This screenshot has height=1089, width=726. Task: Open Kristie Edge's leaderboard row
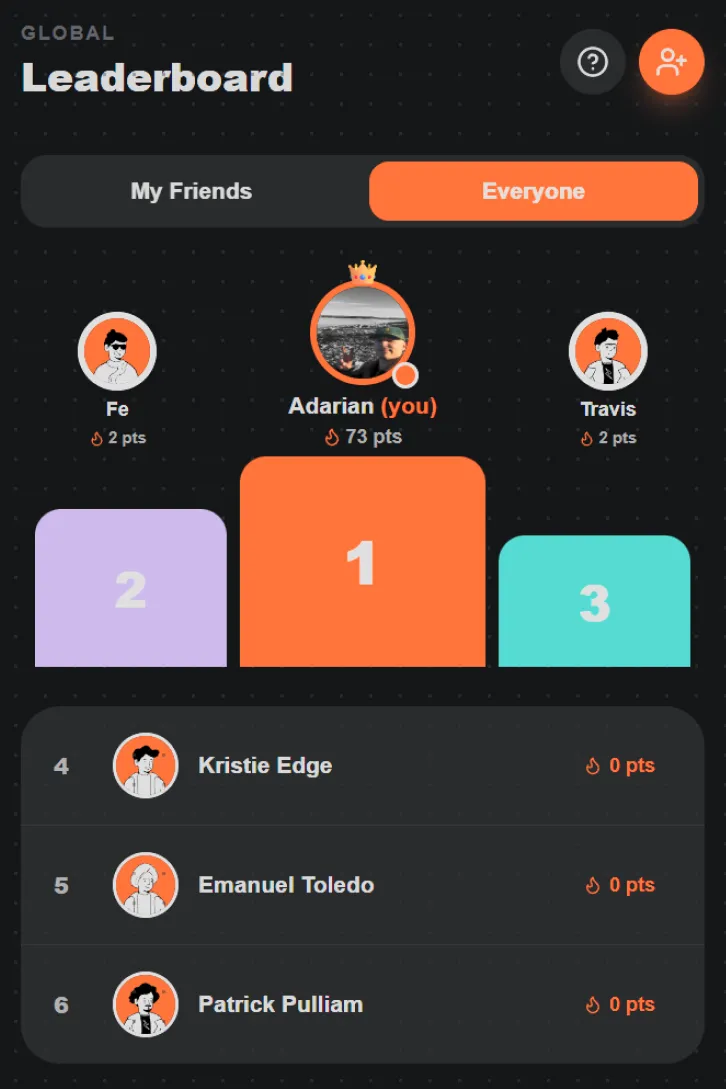363,766
